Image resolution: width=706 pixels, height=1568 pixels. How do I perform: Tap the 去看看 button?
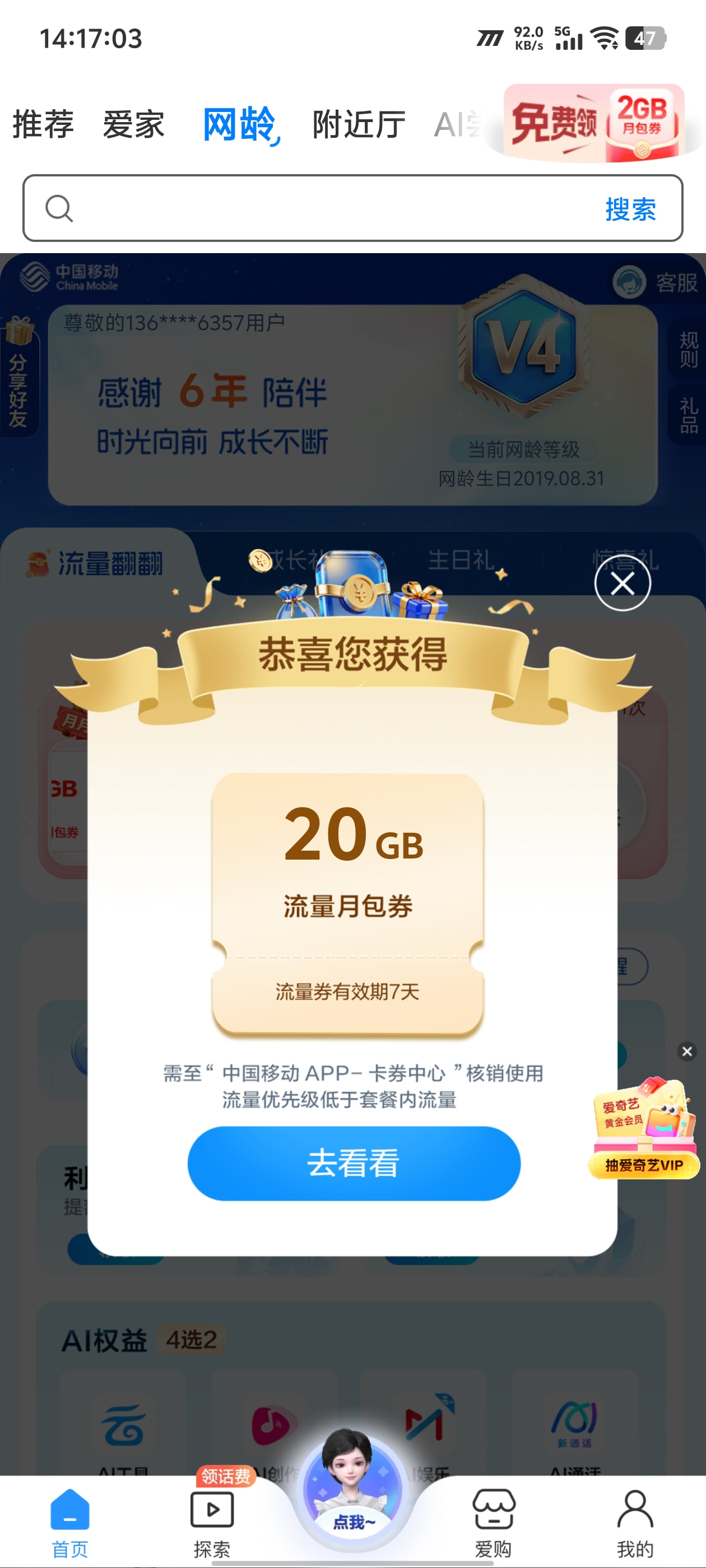point(354,1163)
